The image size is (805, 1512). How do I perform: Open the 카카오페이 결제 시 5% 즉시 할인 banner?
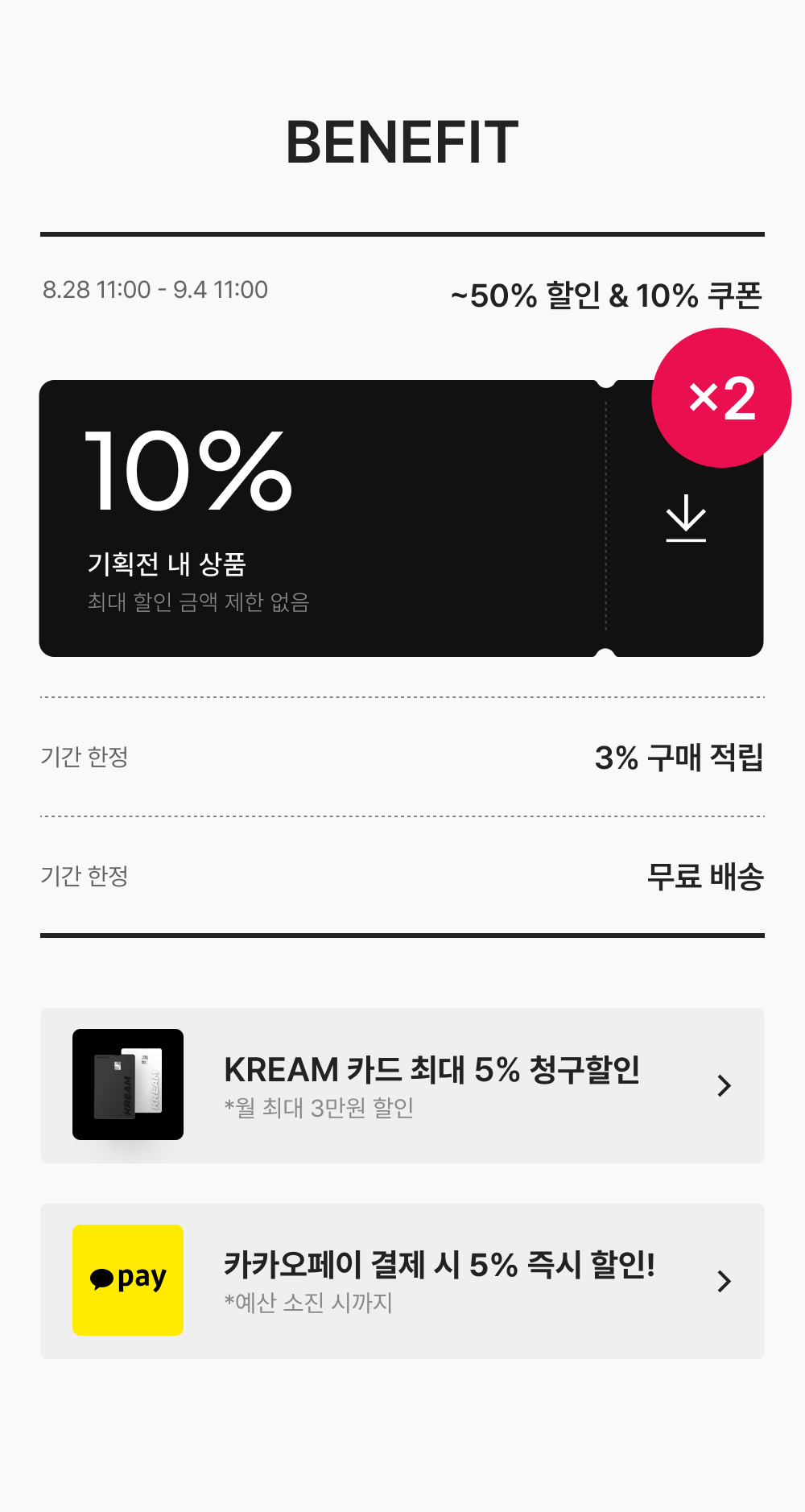point(402,1281)
